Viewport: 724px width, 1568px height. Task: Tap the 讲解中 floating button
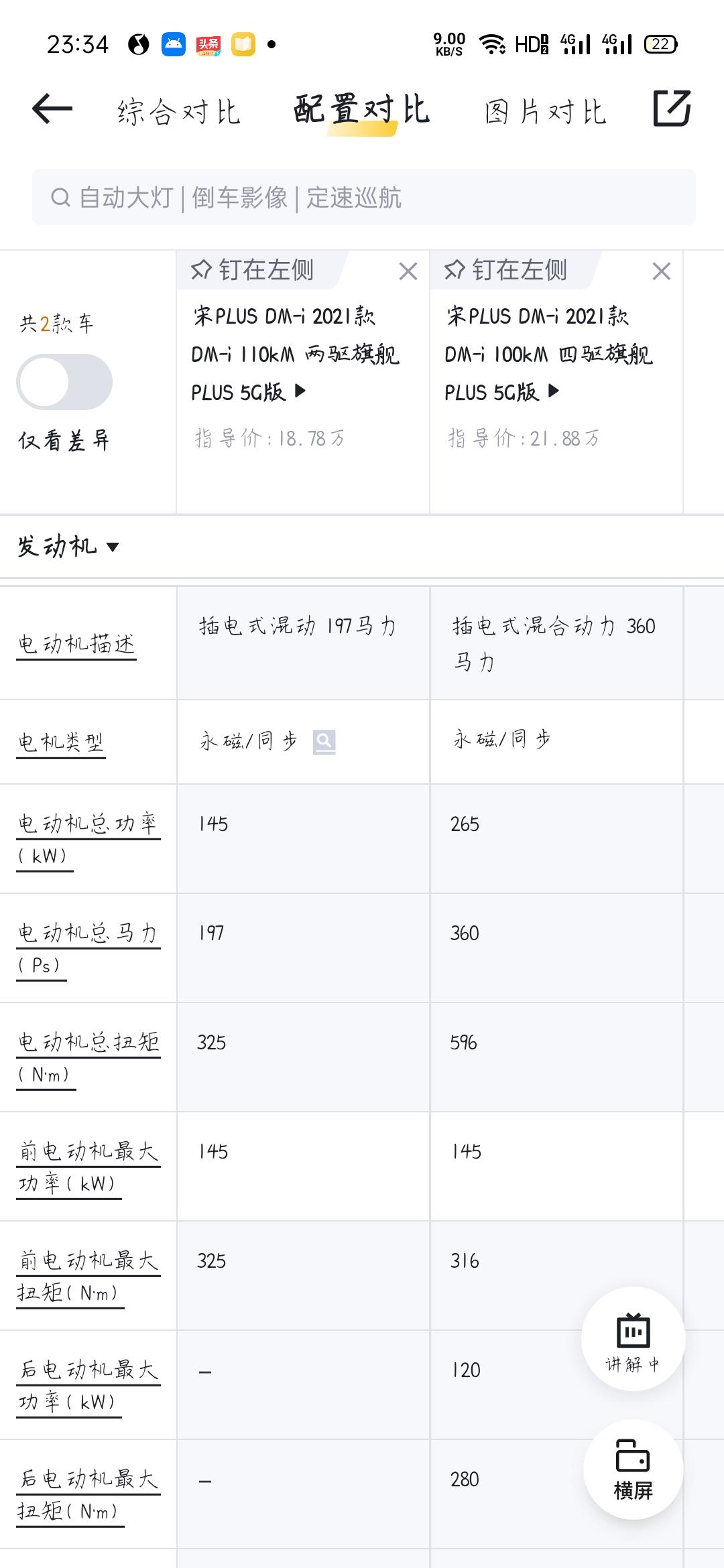633,1340
